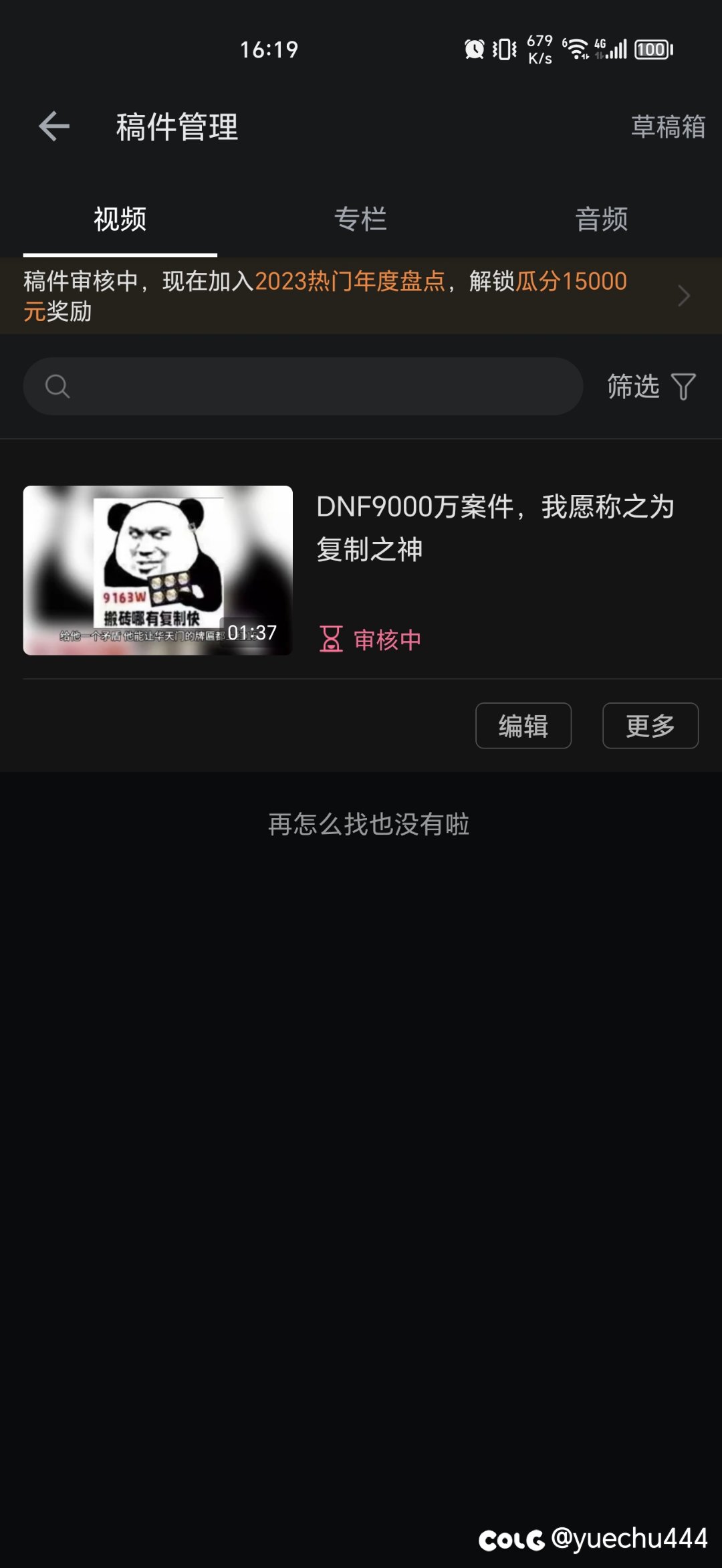Switch to the 专栏 tab
Viewport: 722px width, 1568px height.
coord(360,219)
